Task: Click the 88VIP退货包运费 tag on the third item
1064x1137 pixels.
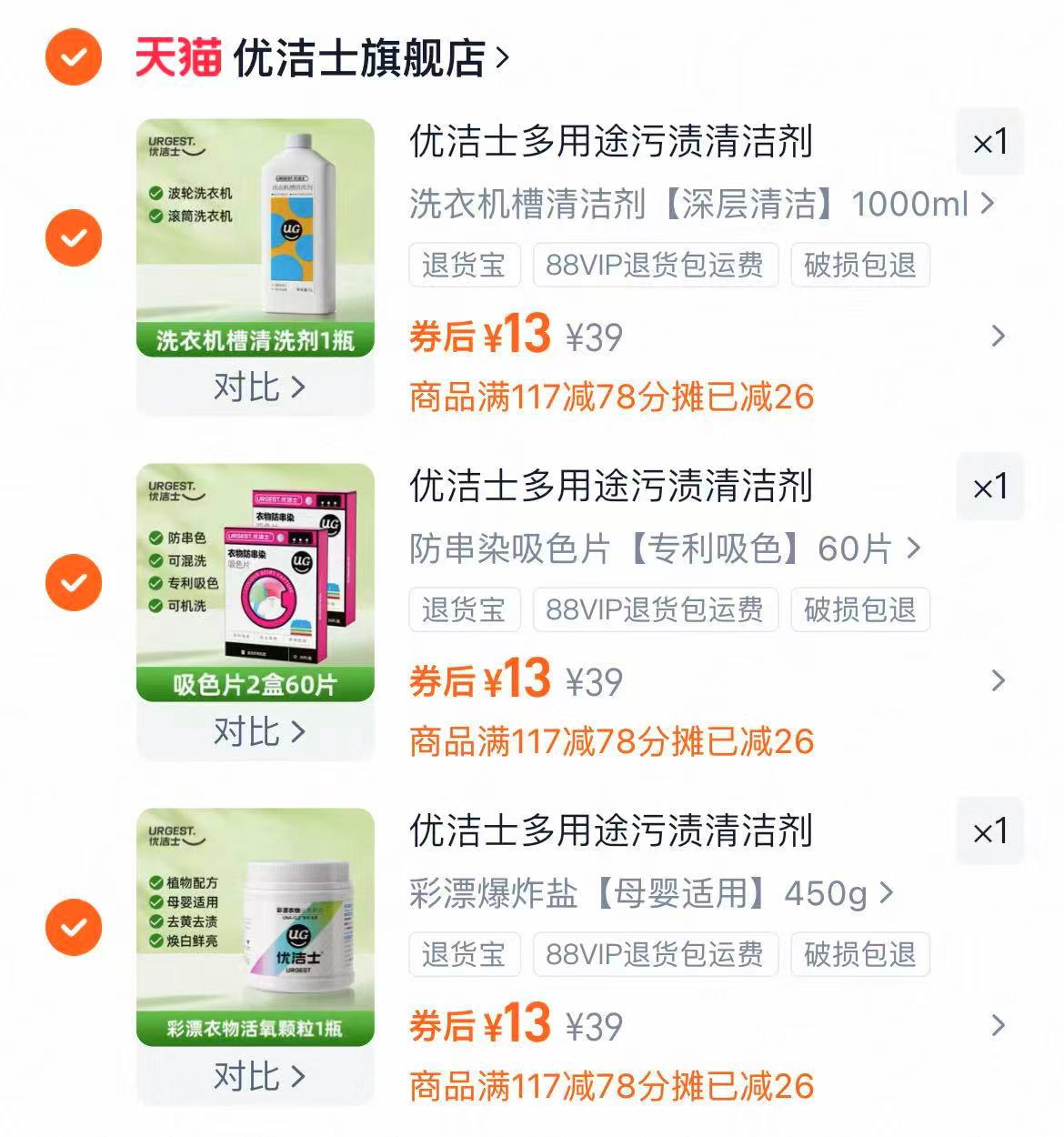Action: tap(655, 954)
